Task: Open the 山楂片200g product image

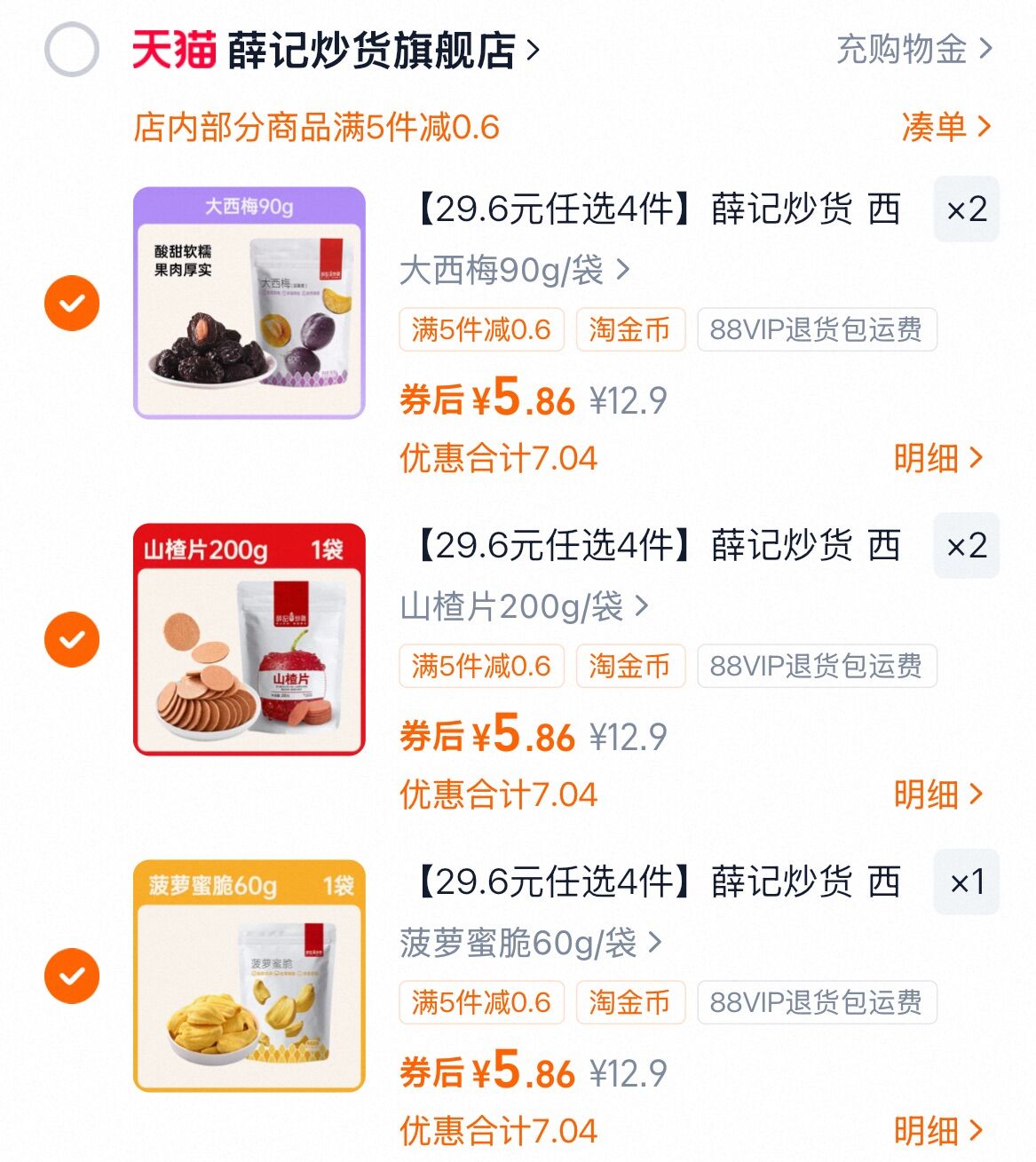Action: pos(249,639)
